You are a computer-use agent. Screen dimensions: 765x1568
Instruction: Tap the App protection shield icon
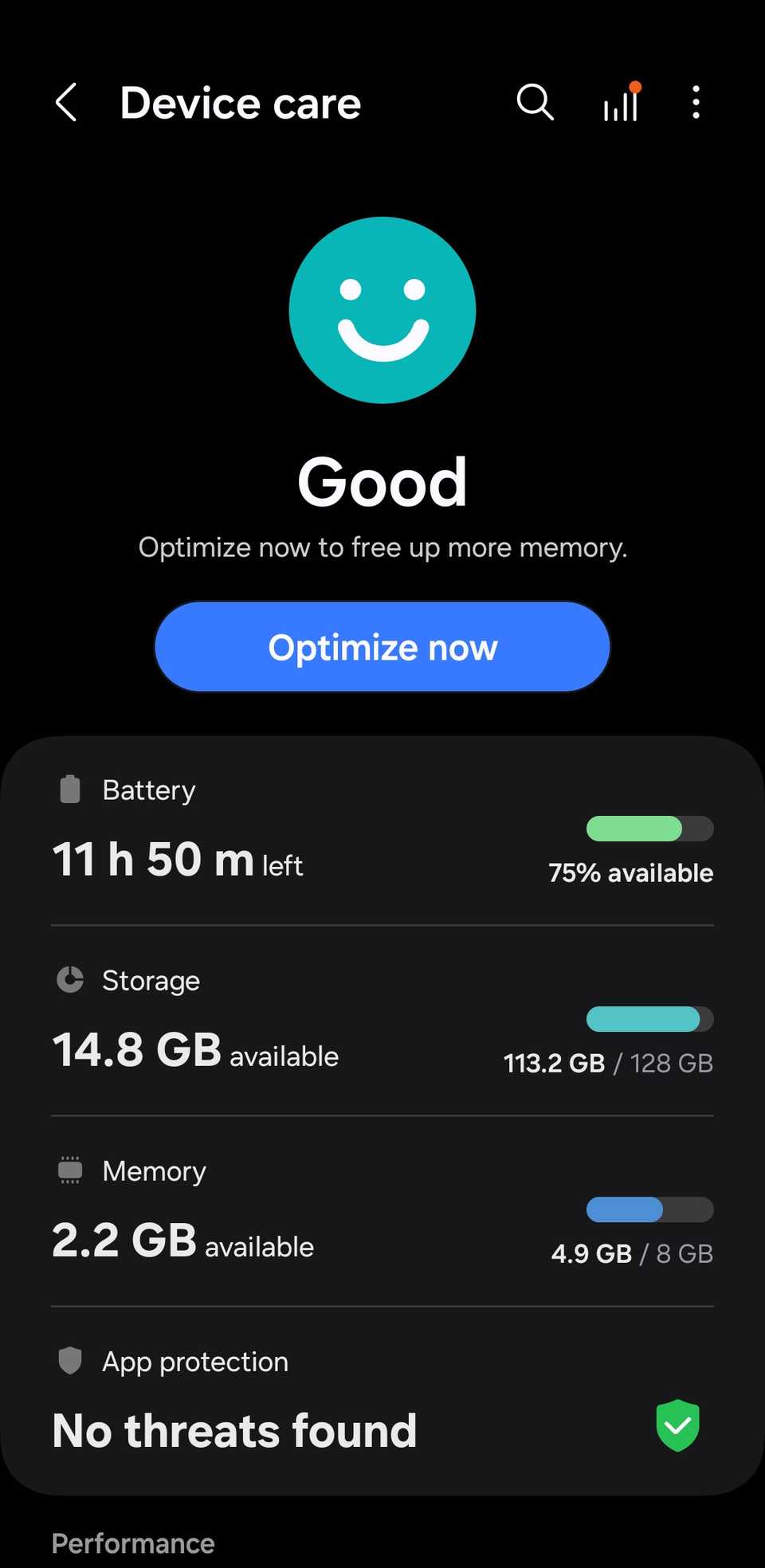point(70,1362)
